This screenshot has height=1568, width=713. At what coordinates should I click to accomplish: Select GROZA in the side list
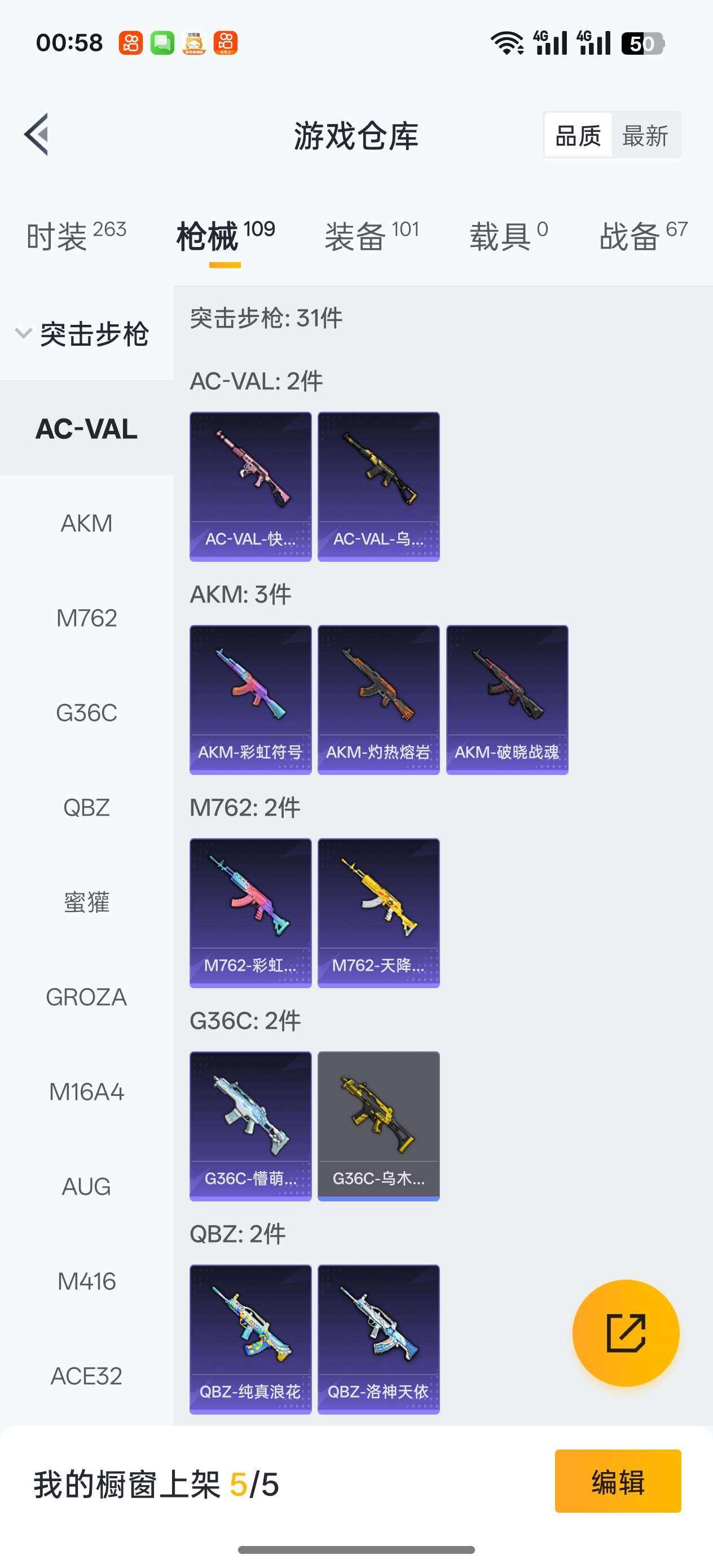click(x=86, y=997)
